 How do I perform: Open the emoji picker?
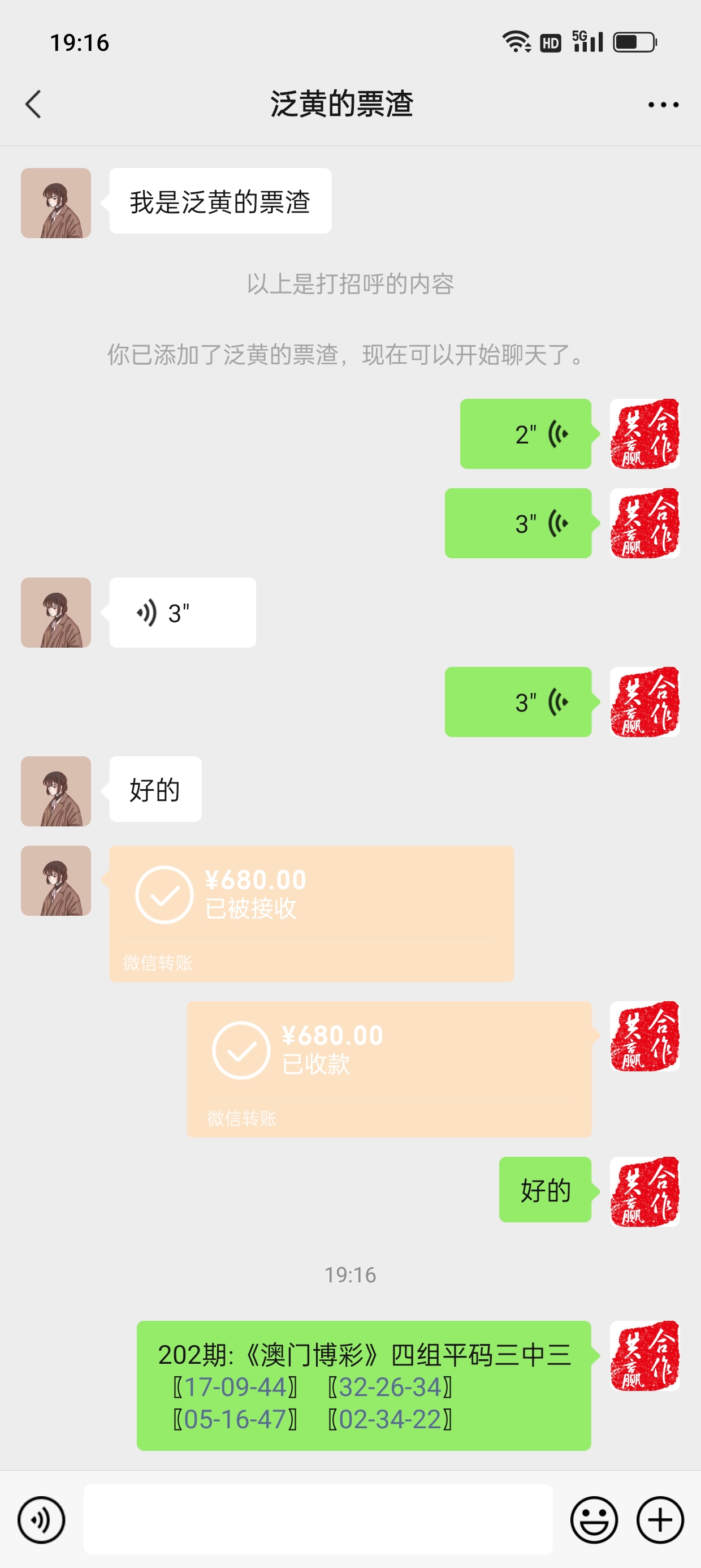[593, 1519]
